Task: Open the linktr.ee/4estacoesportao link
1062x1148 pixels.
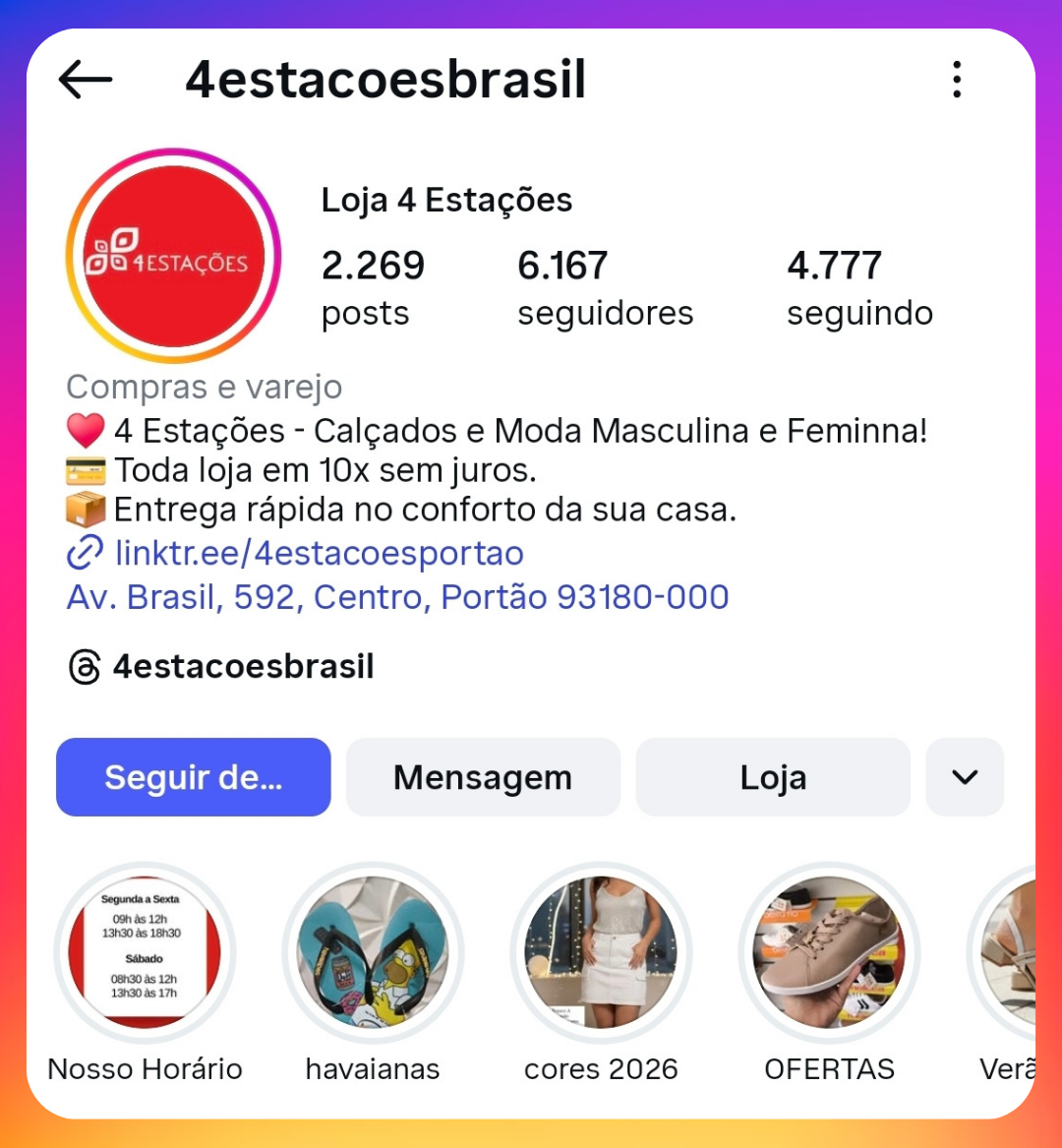Action: click(319, 553)
